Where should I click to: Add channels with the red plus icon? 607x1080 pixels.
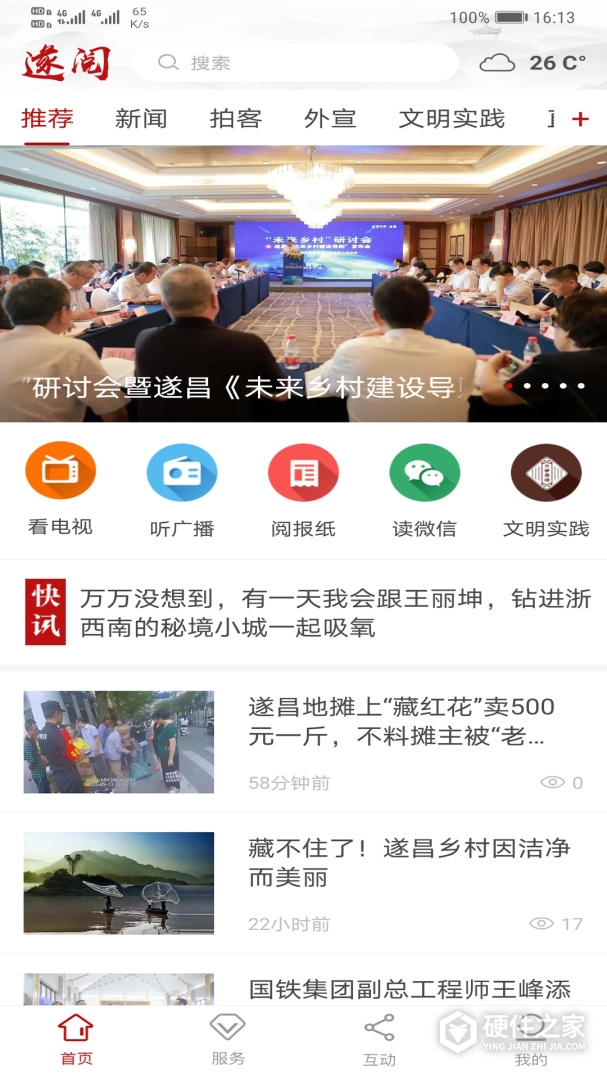pyautogui.click(x=580, y=119)
